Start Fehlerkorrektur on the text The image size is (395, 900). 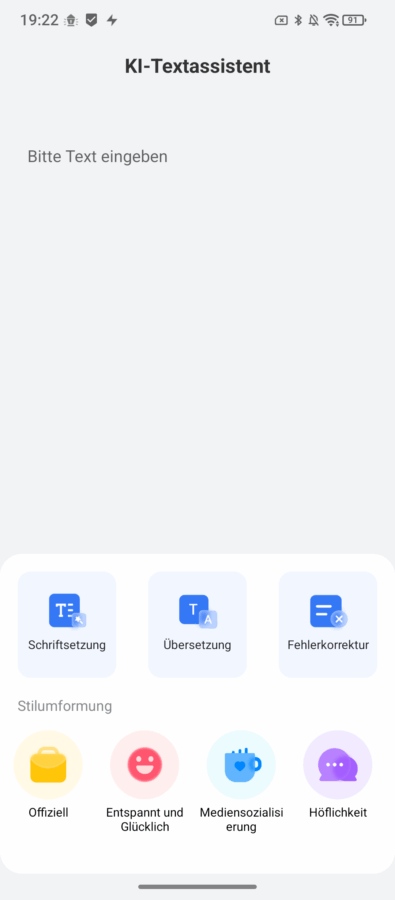point(328,624)
